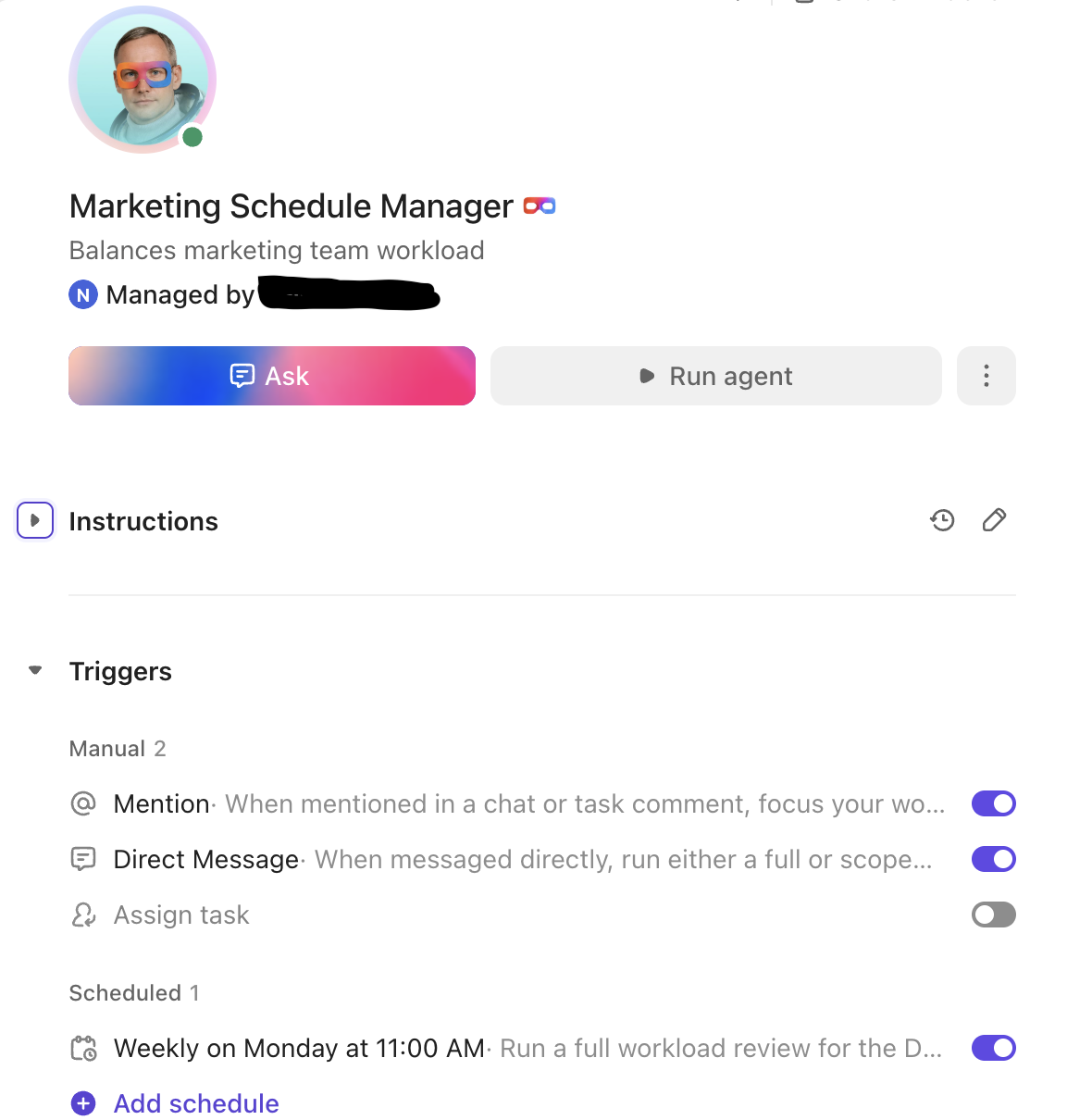1092x1120 pixels.
Task: Click the N workspace icon next to Managed by
Action: 83,294
